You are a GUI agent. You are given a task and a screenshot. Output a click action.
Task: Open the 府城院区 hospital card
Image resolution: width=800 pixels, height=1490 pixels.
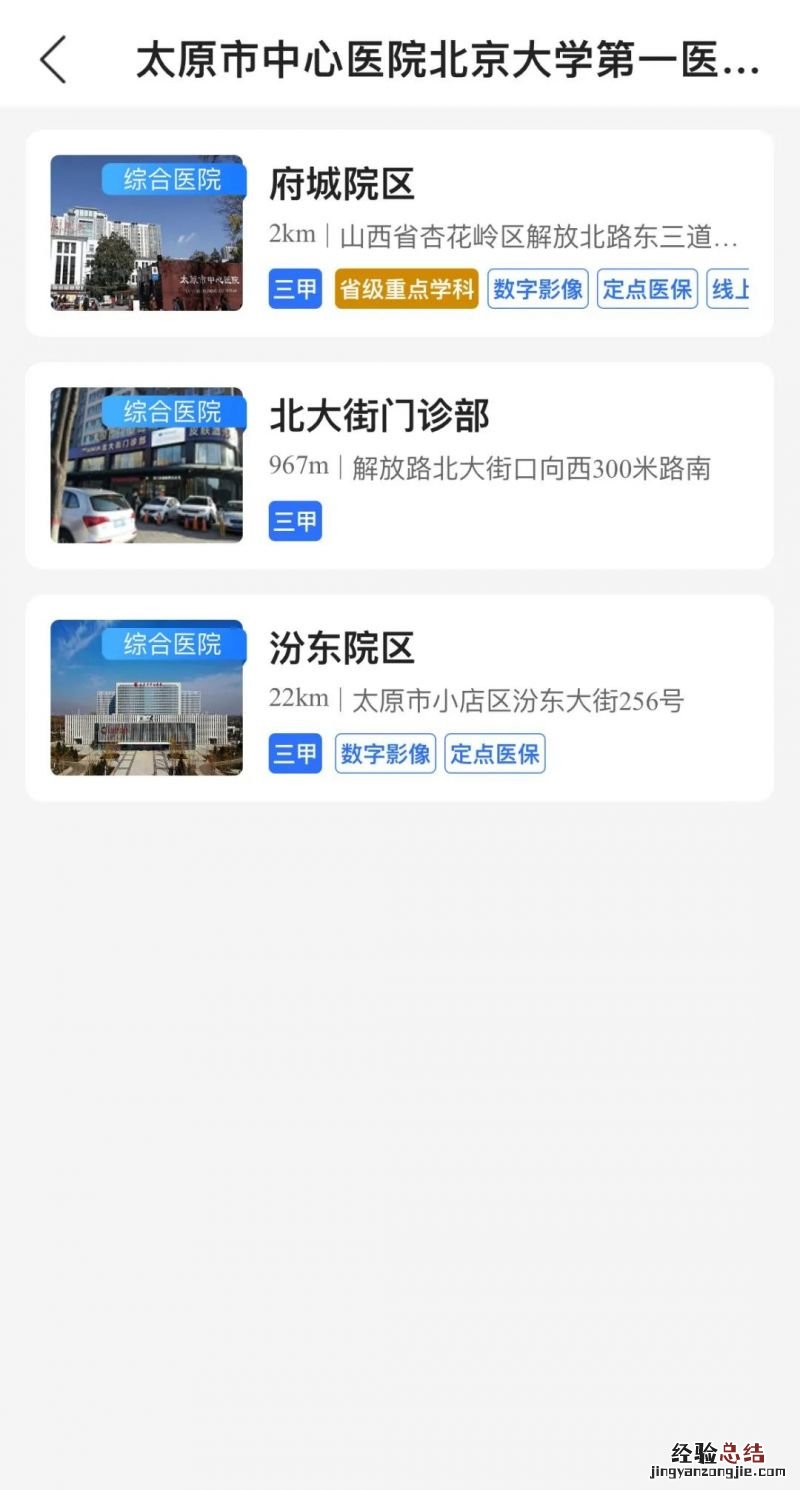(399, 232)
